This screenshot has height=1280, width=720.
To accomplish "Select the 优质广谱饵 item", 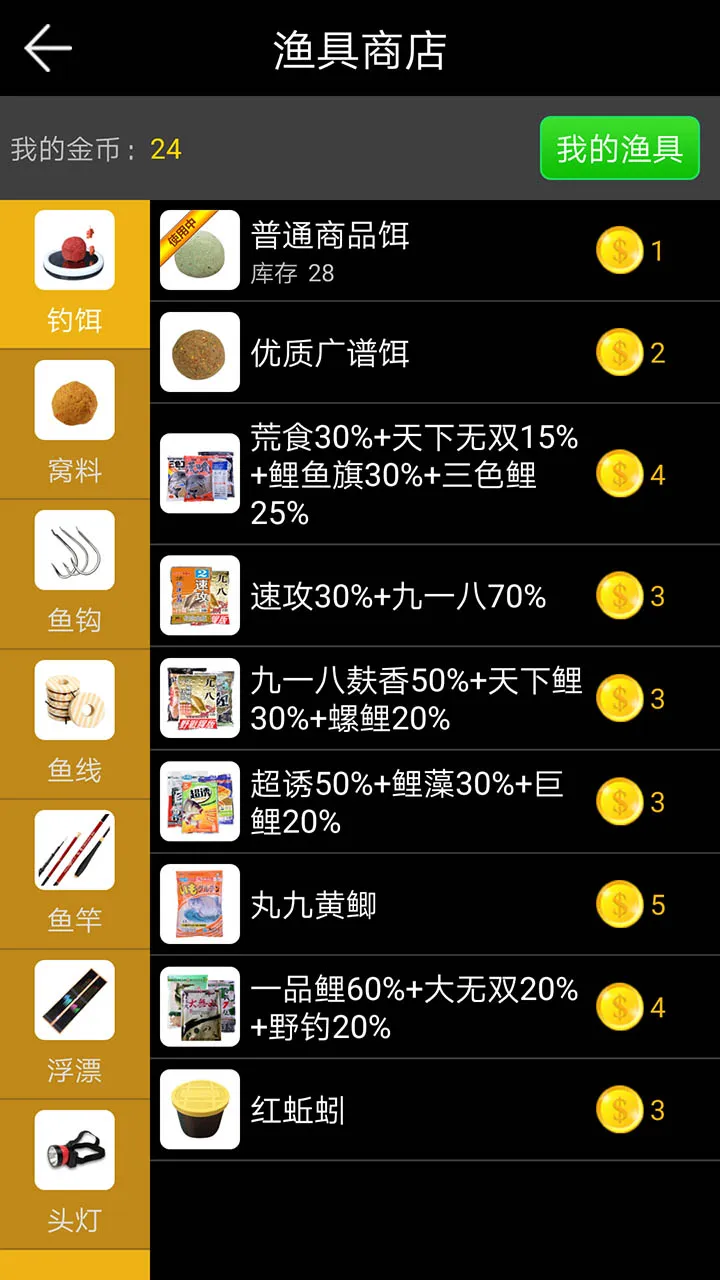I will pos(400,352).
